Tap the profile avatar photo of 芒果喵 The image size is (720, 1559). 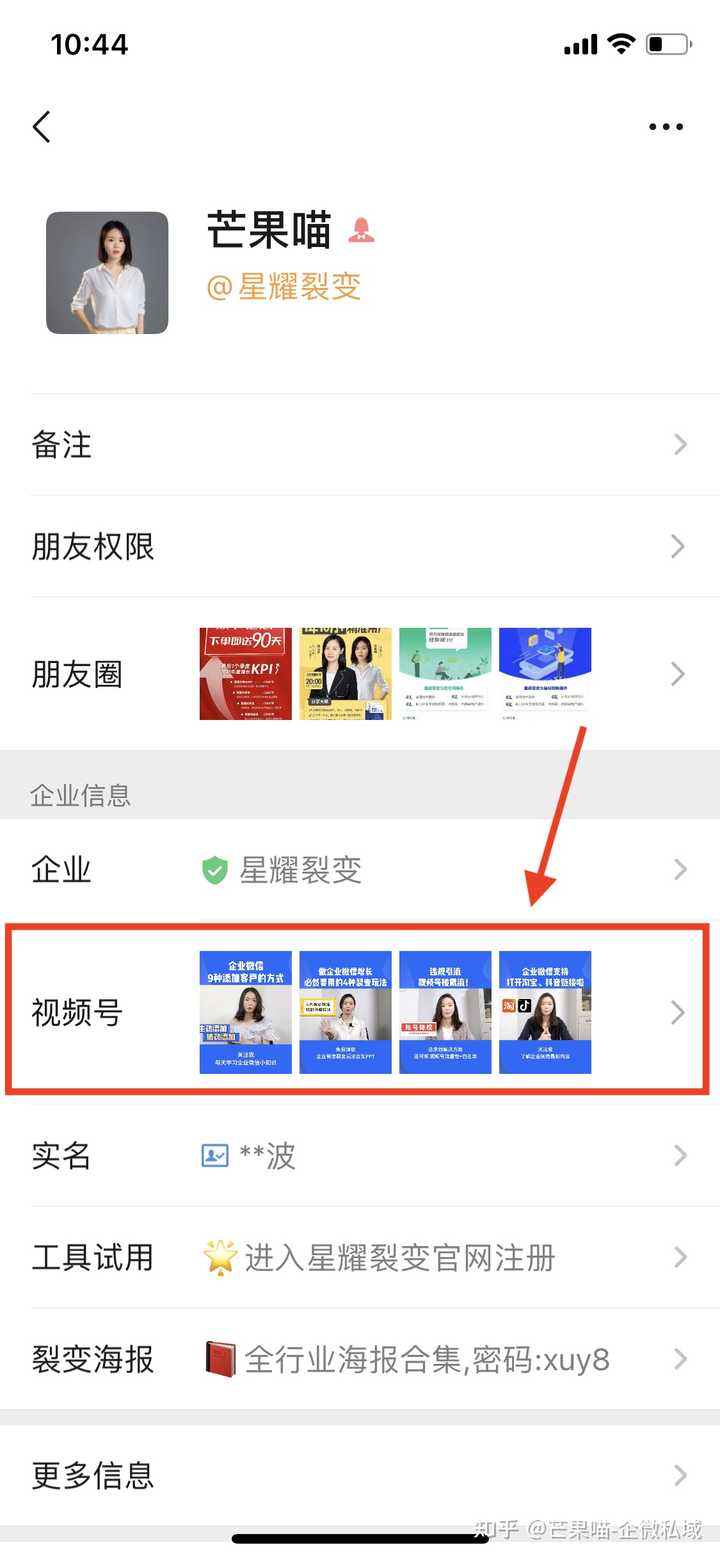point(106,272)
